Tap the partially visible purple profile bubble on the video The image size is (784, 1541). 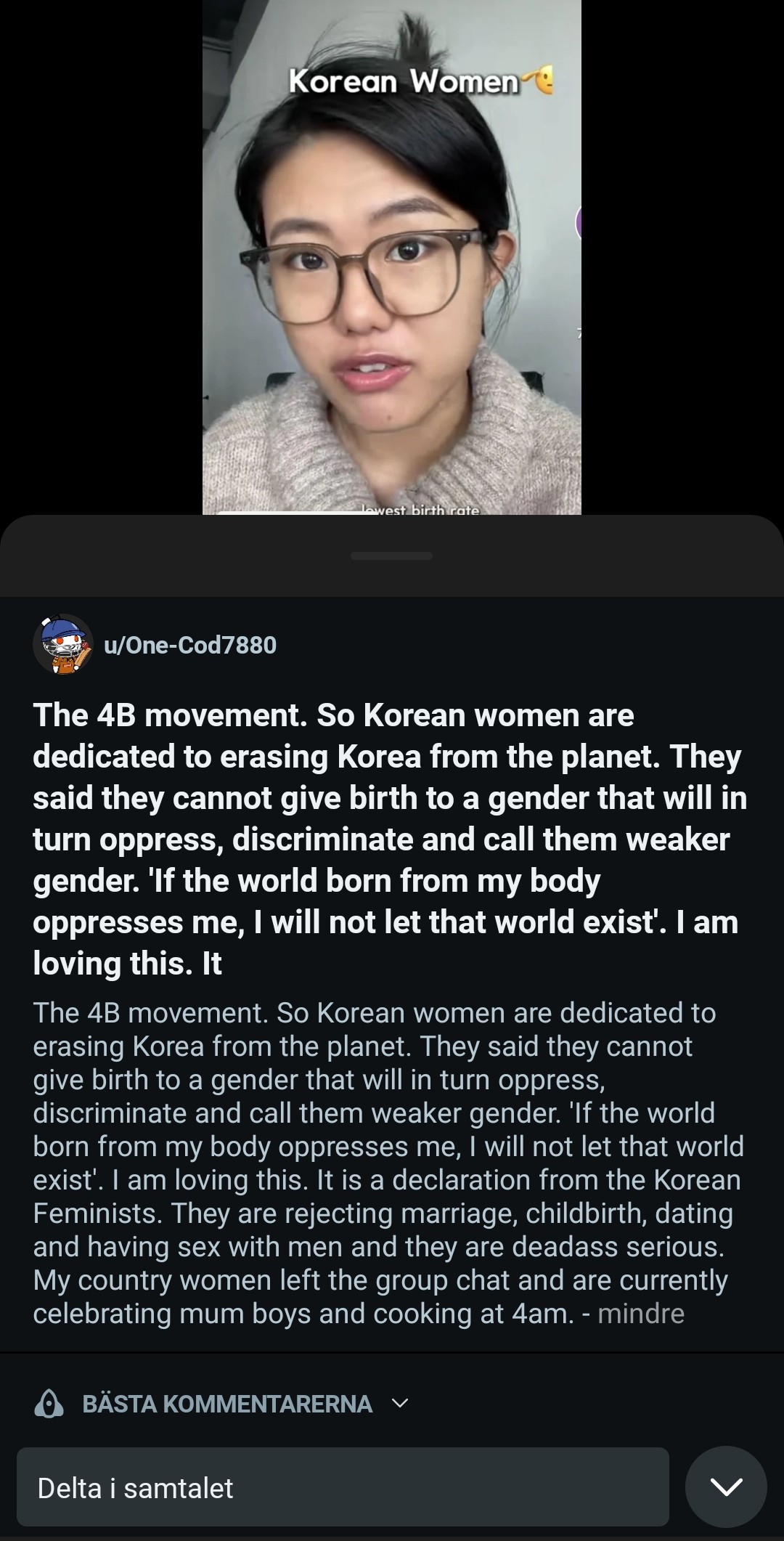tap(579, 220)
